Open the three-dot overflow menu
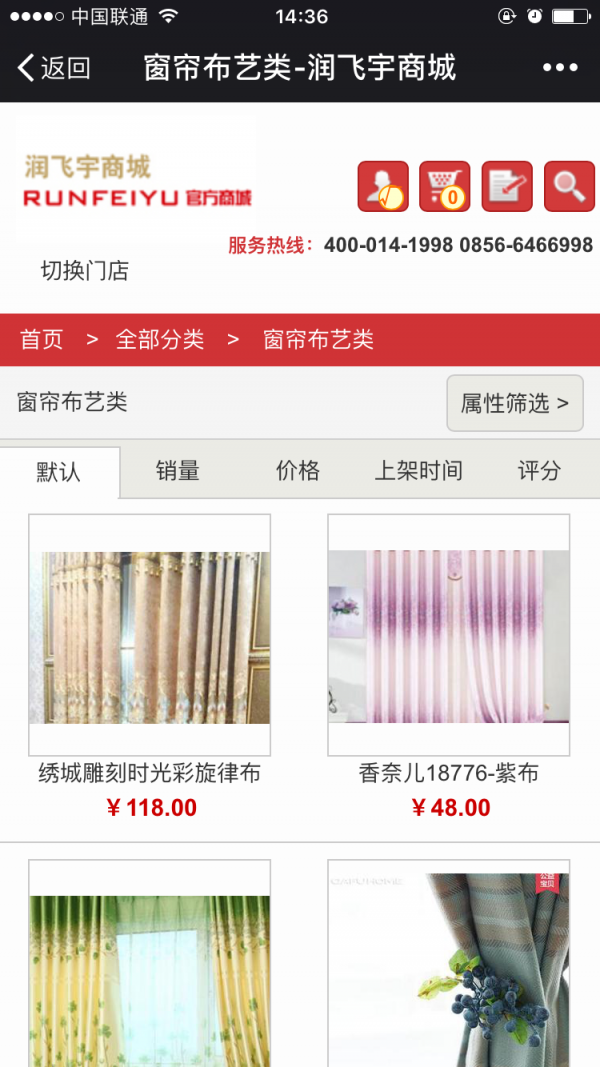This screenshot has height=1067, width=600. point(560,68)
